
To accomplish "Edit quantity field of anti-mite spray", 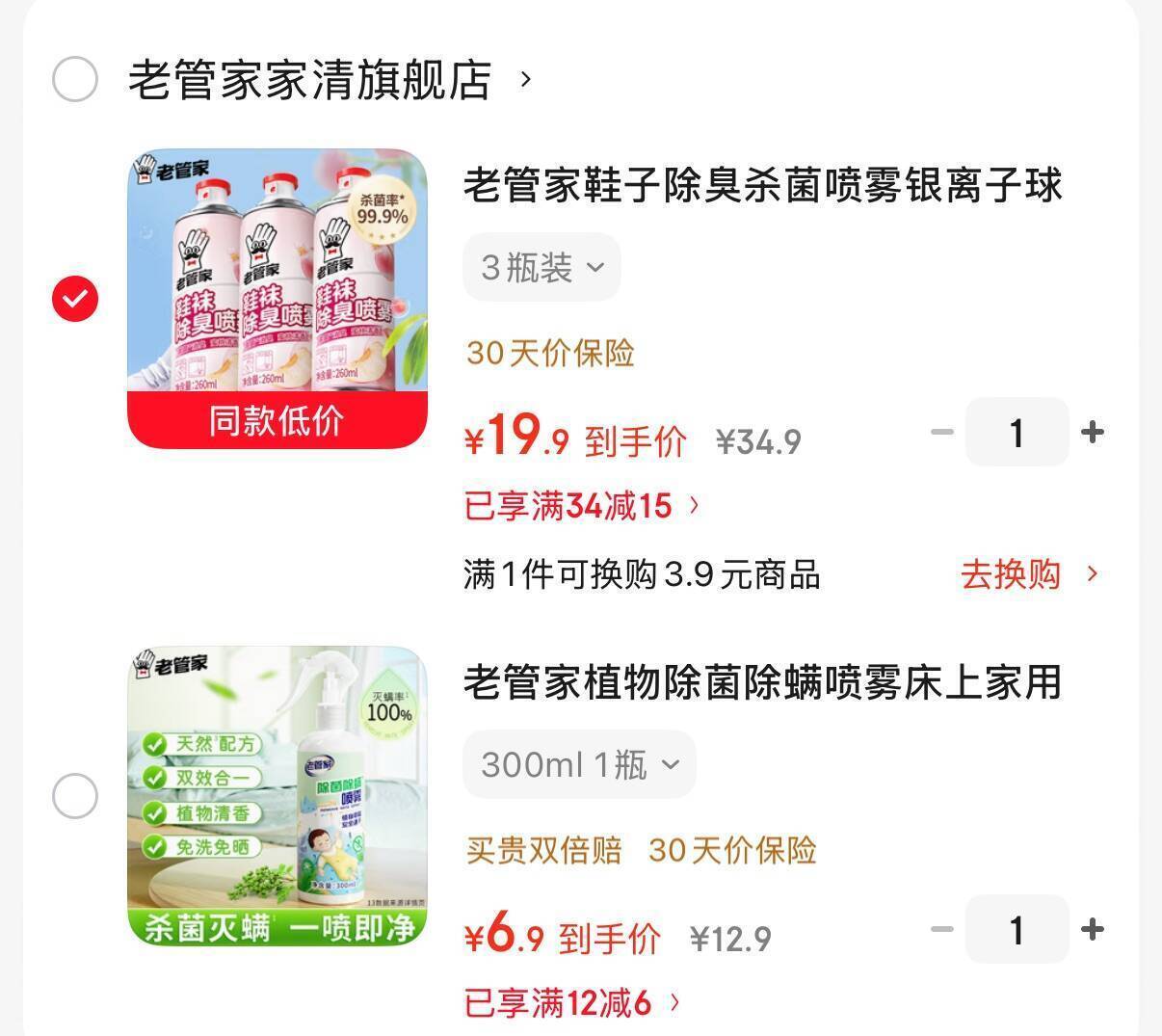I will pos(1017,930).
